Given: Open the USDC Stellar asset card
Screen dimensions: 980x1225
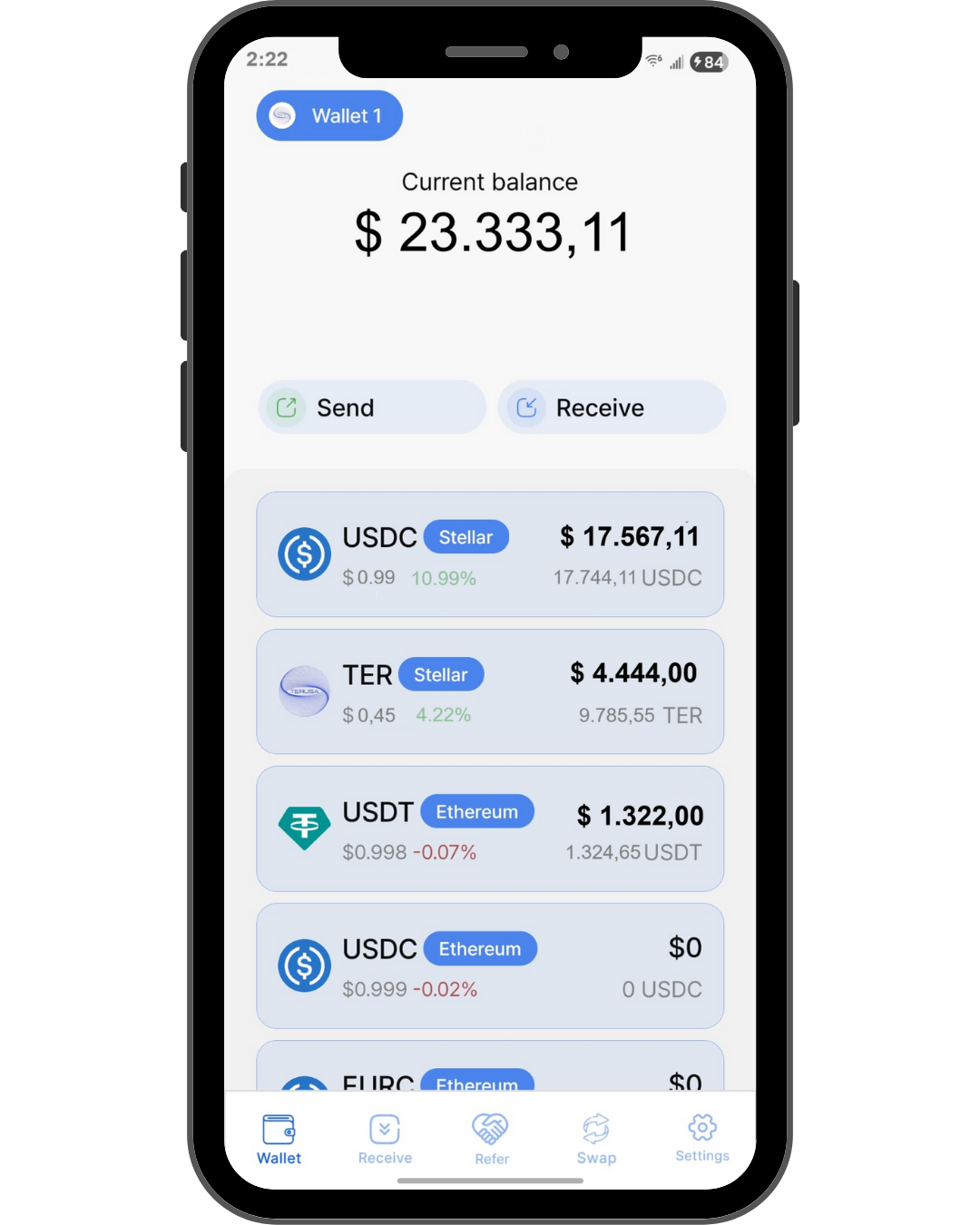Looking at the screenshot, I should coord(490,554).
